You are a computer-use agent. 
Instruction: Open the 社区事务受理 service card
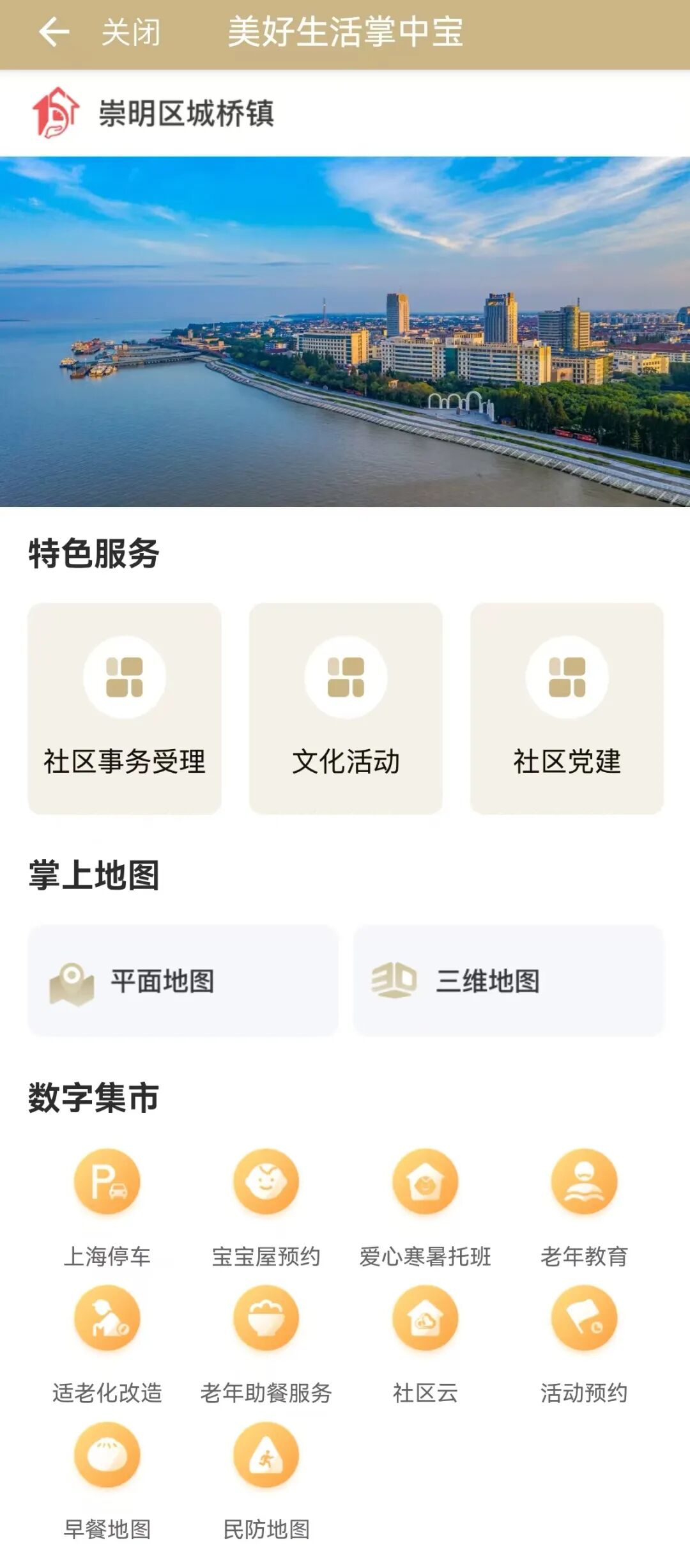pos(125,708)
